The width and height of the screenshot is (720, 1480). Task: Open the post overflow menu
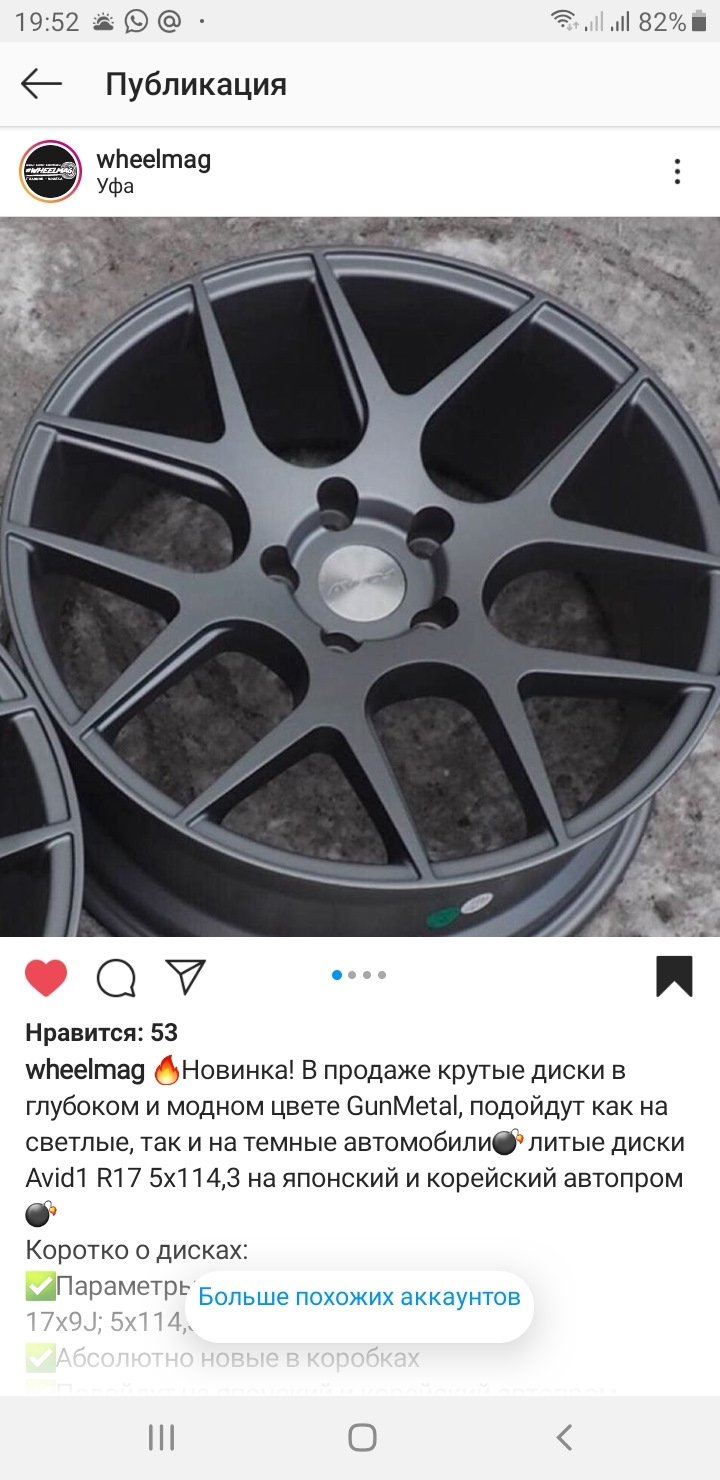(x=677, y=172)
